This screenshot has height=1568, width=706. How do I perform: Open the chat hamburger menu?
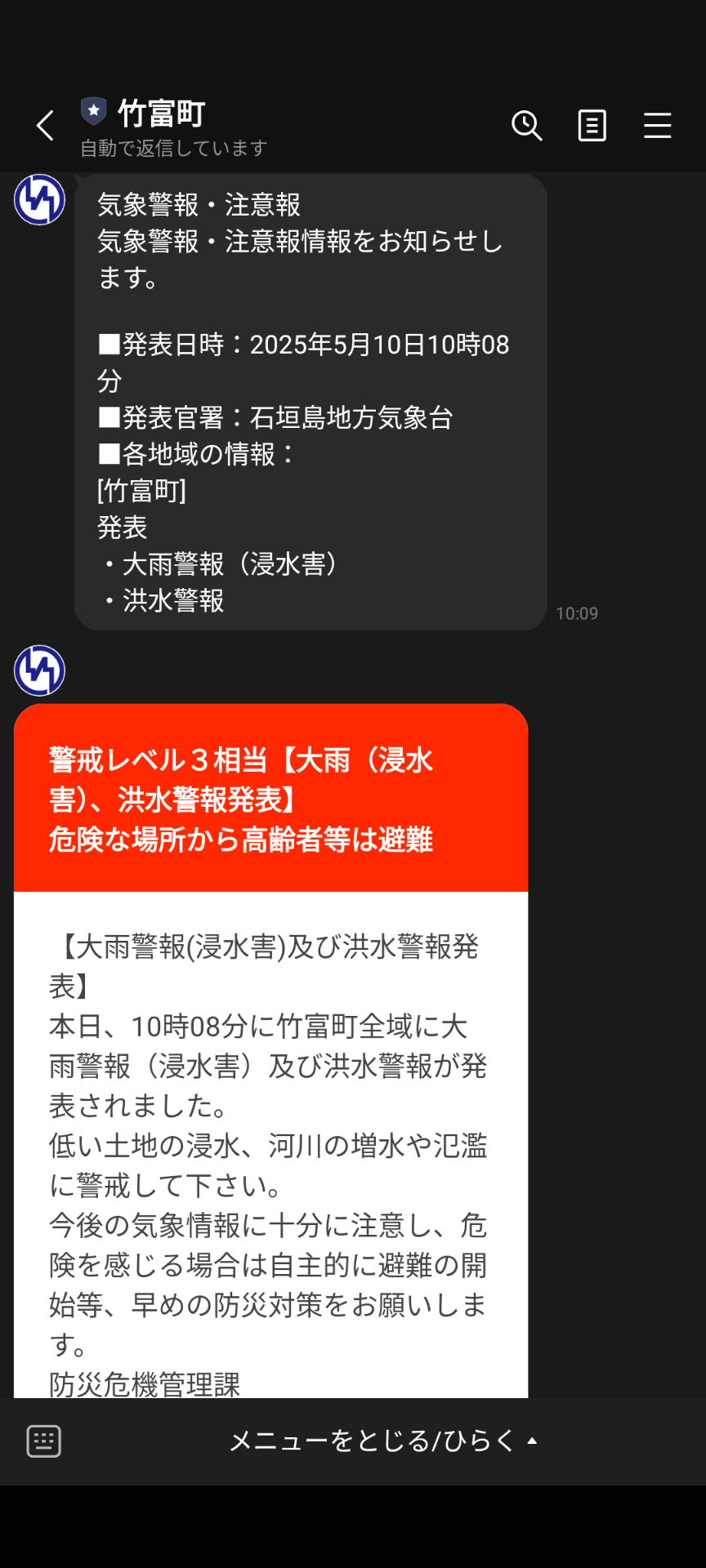(x=657, y=126)
